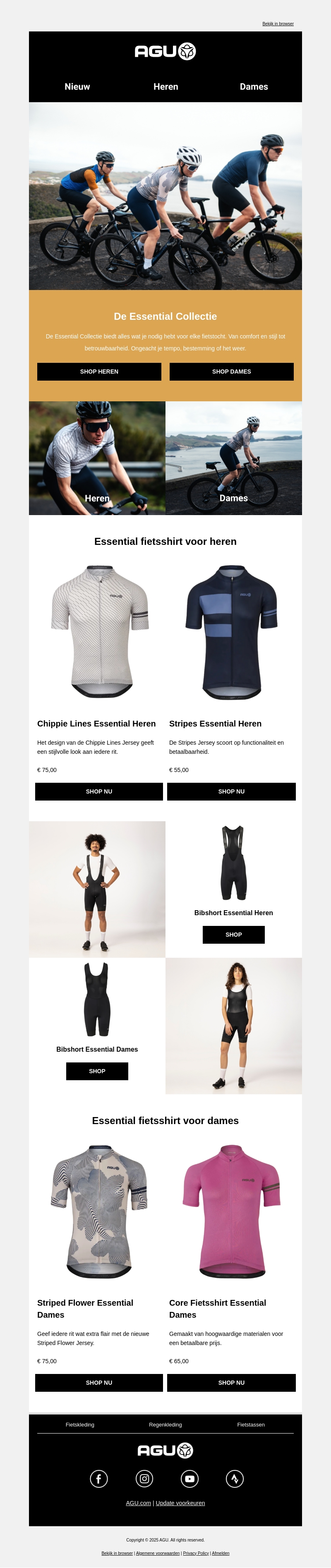Open the Nieuw category
Viewport: 331px width, 1568px height.
coord(77,86)
